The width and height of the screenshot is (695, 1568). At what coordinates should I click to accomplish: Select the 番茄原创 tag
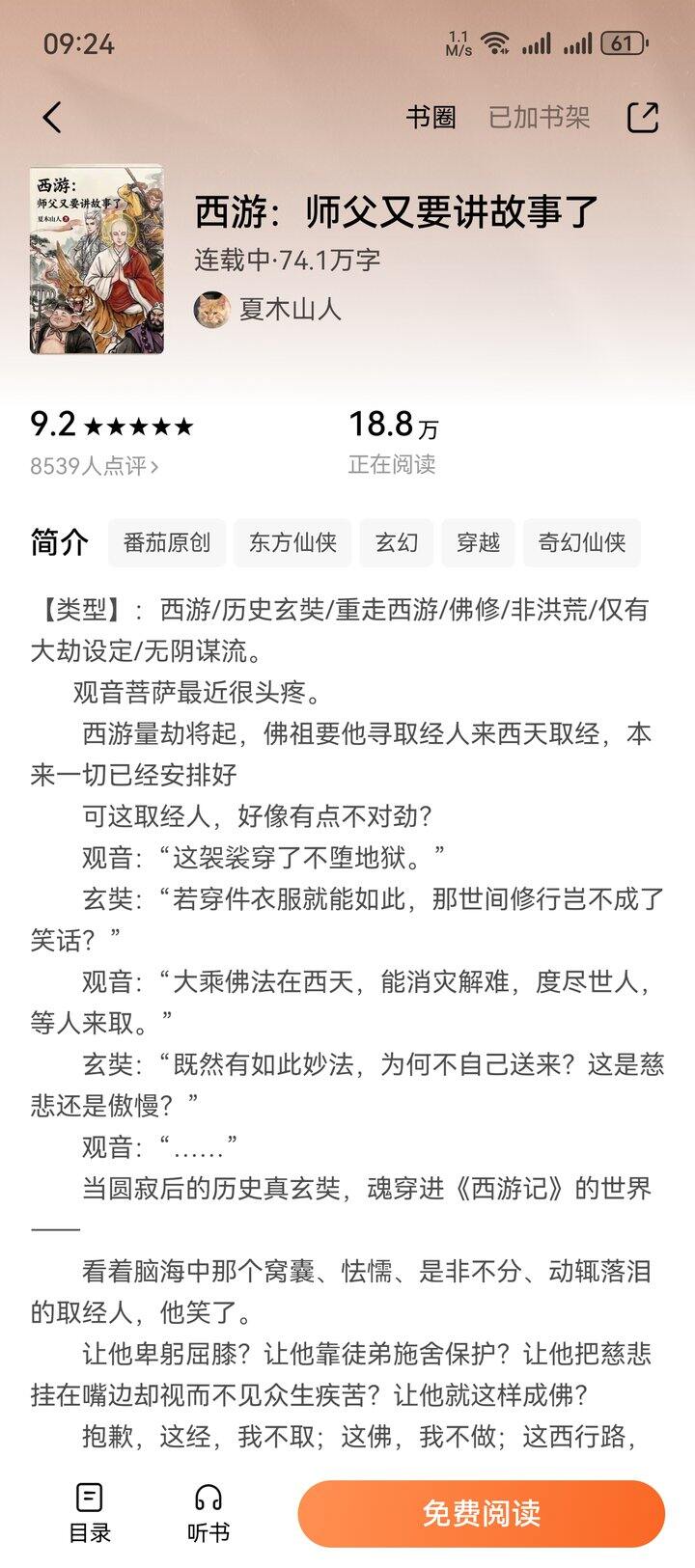coord(167,542)
